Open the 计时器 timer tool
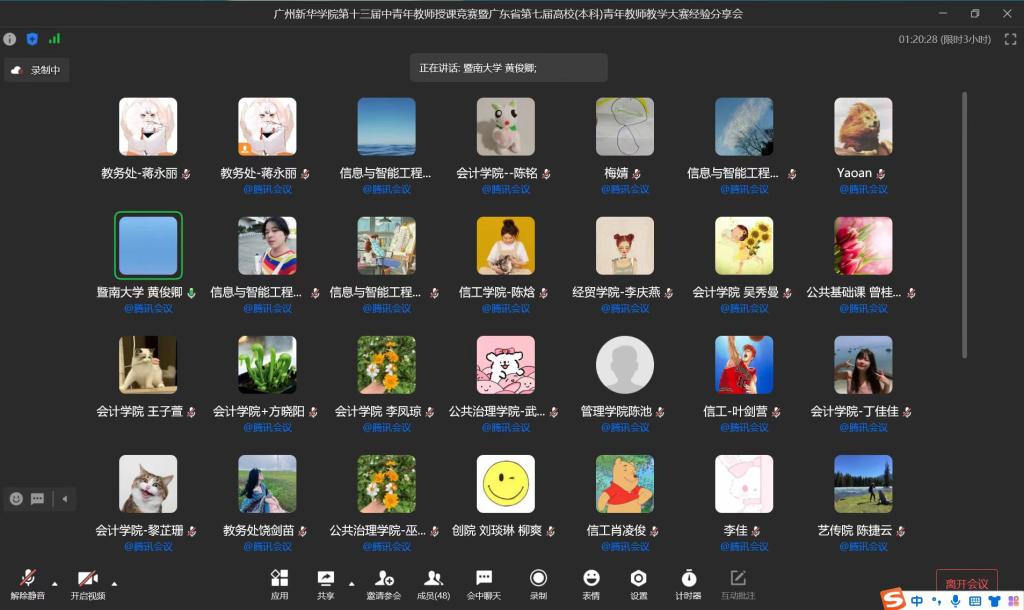The height and width of the screenshot is (610, 1024). [688, 584]
